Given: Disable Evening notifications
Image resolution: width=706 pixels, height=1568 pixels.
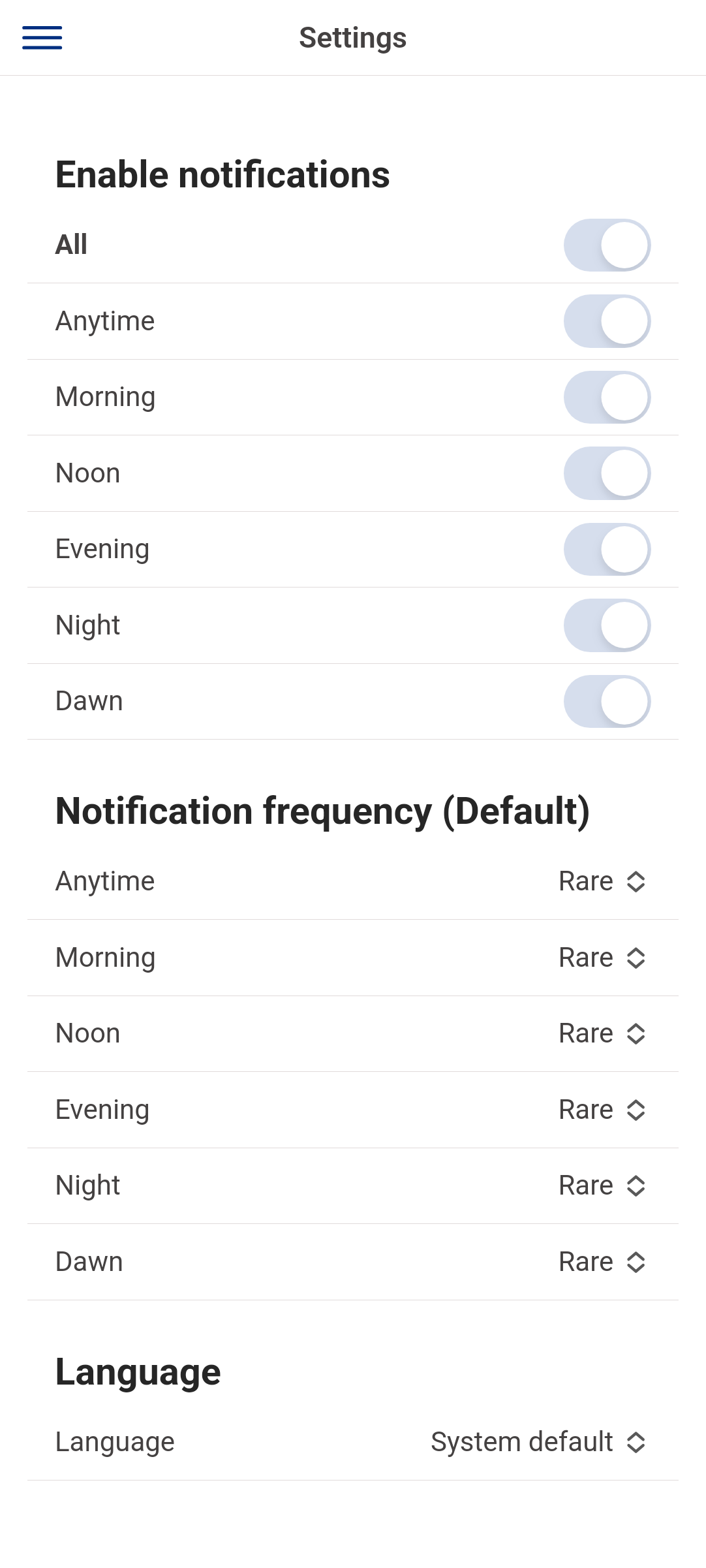Looking at the screenshot, I should point(607,548).
